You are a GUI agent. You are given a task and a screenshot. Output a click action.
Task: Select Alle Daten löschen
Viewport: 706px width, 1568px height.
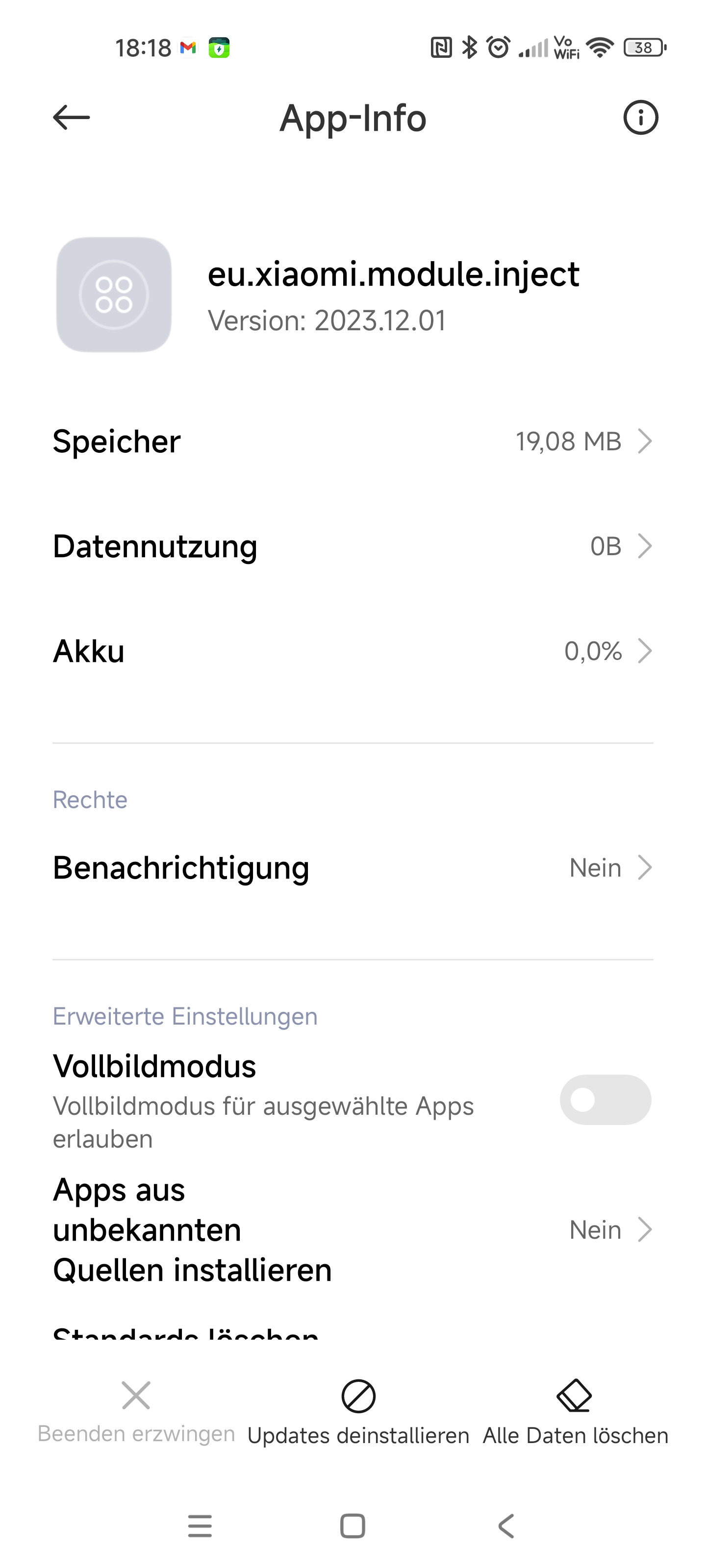coord(575,1412)
